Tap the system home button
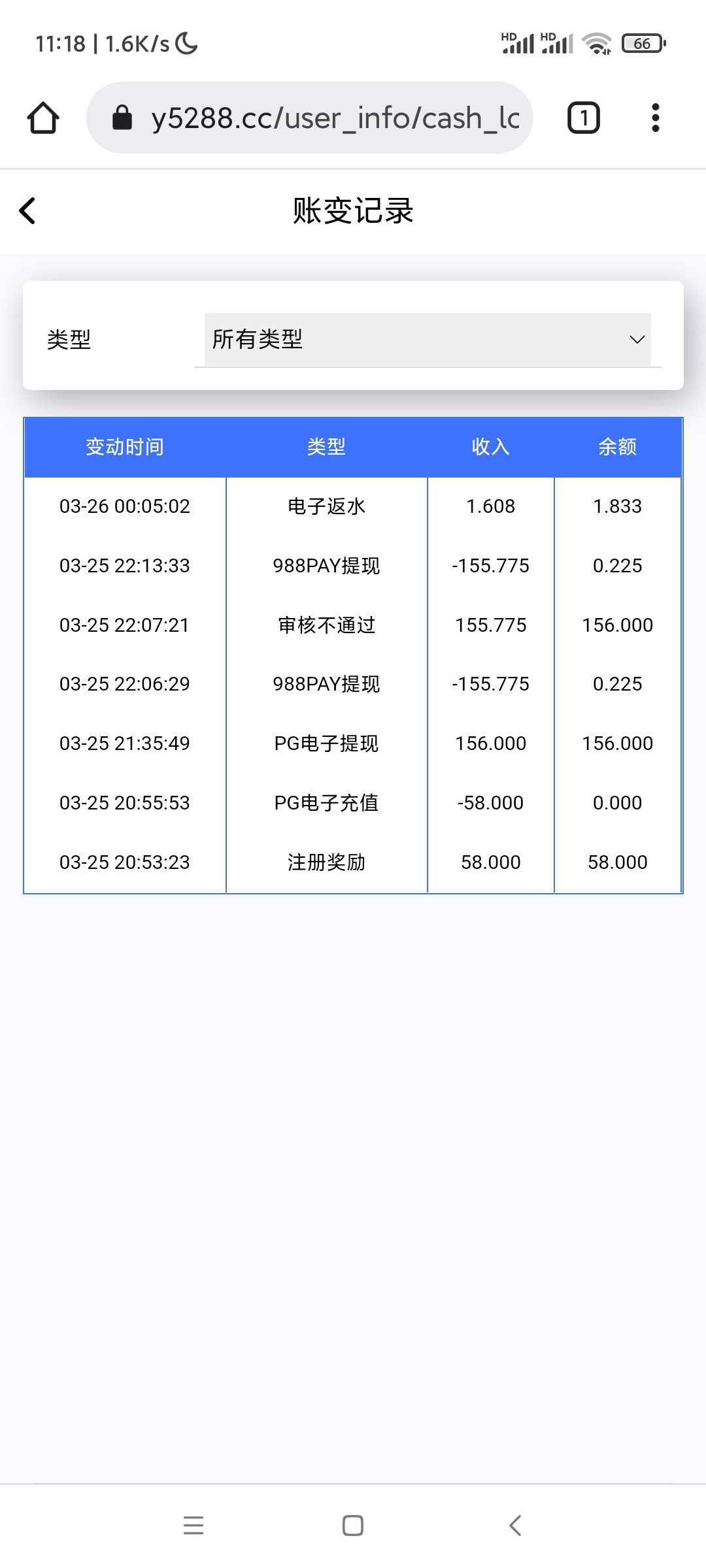This screenshot has height=1568, width=706. (353, 1526)
